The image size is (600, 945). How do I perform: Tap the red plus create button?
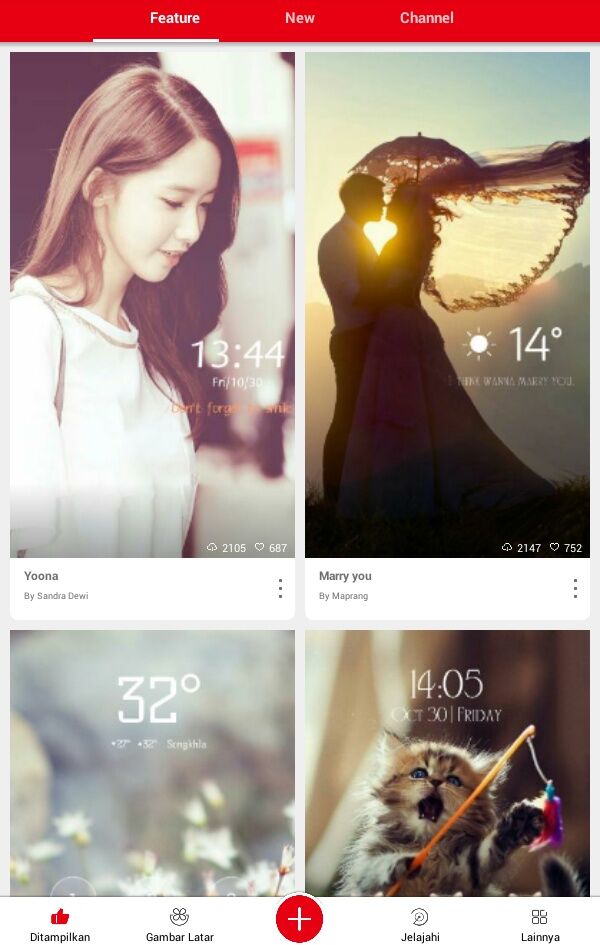[x=300, y=919]
